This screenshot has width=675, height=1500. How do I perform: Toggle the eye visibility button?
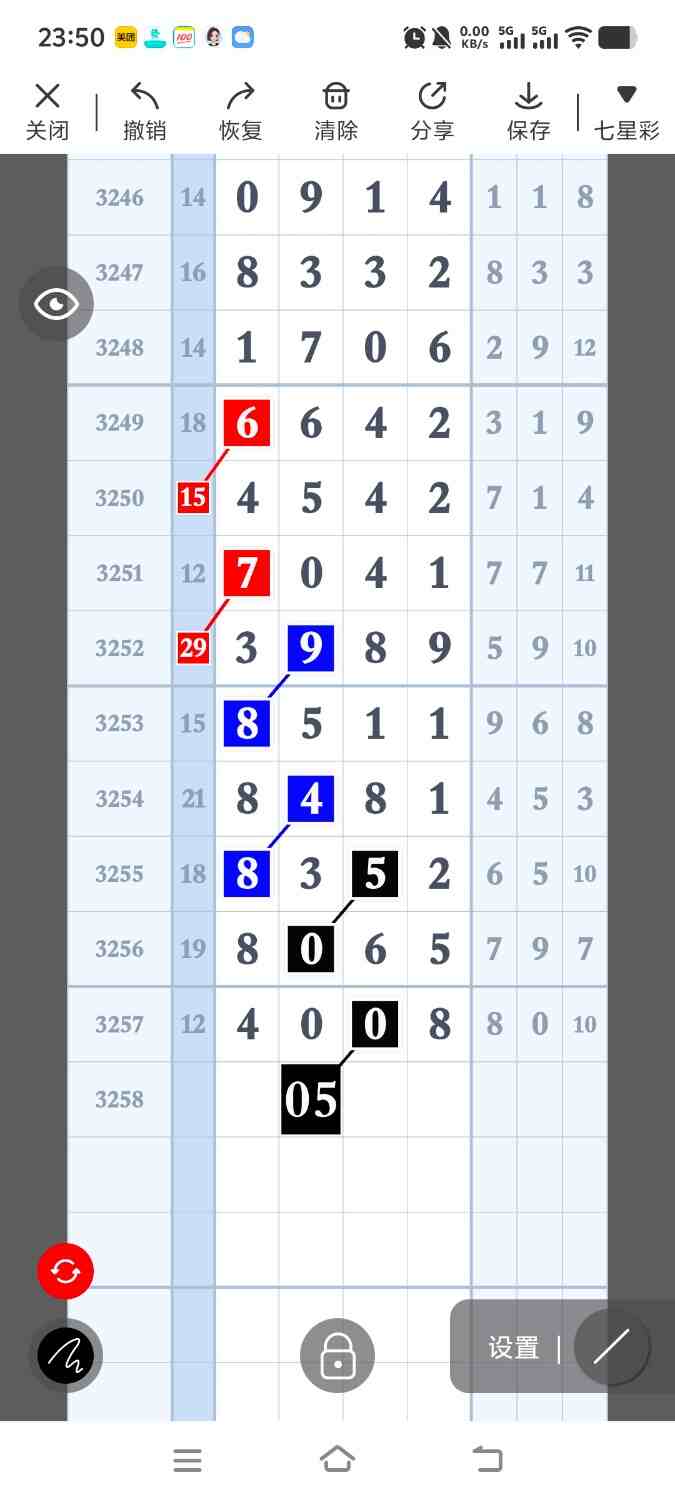(x=56, y=304)
